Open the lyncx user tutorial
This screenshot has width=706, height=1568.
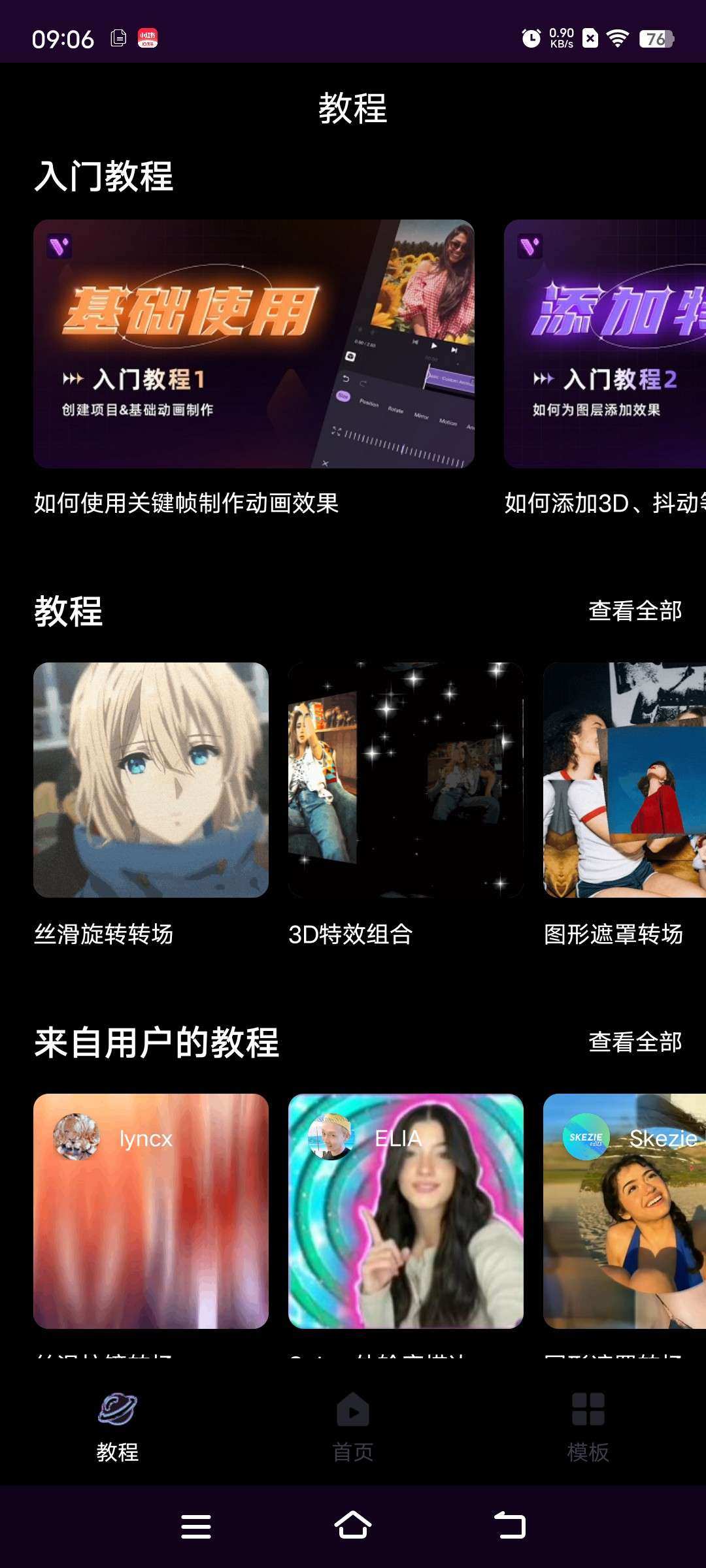(x=151, y=1211)
